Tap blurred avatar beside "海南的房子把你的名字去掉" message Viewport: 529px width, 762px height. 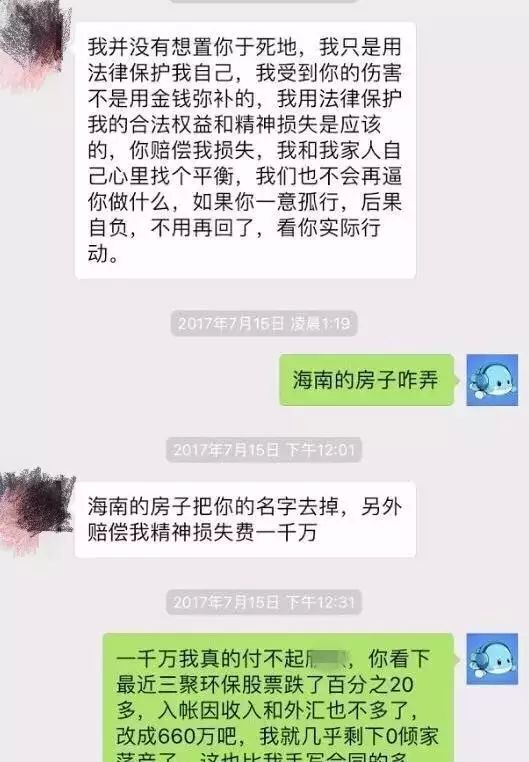click(x=35, y=510)
